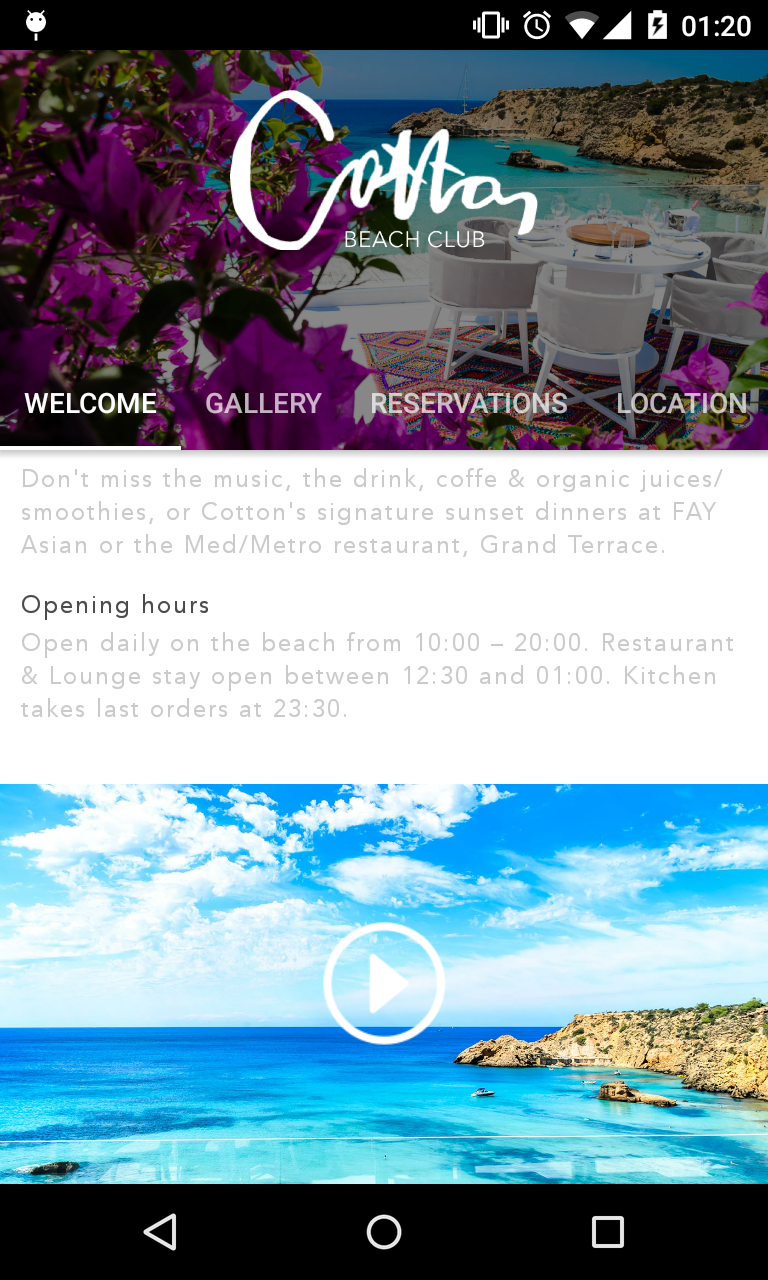Play the beach video
The image size is (768, 1280).
click(384, 984)
